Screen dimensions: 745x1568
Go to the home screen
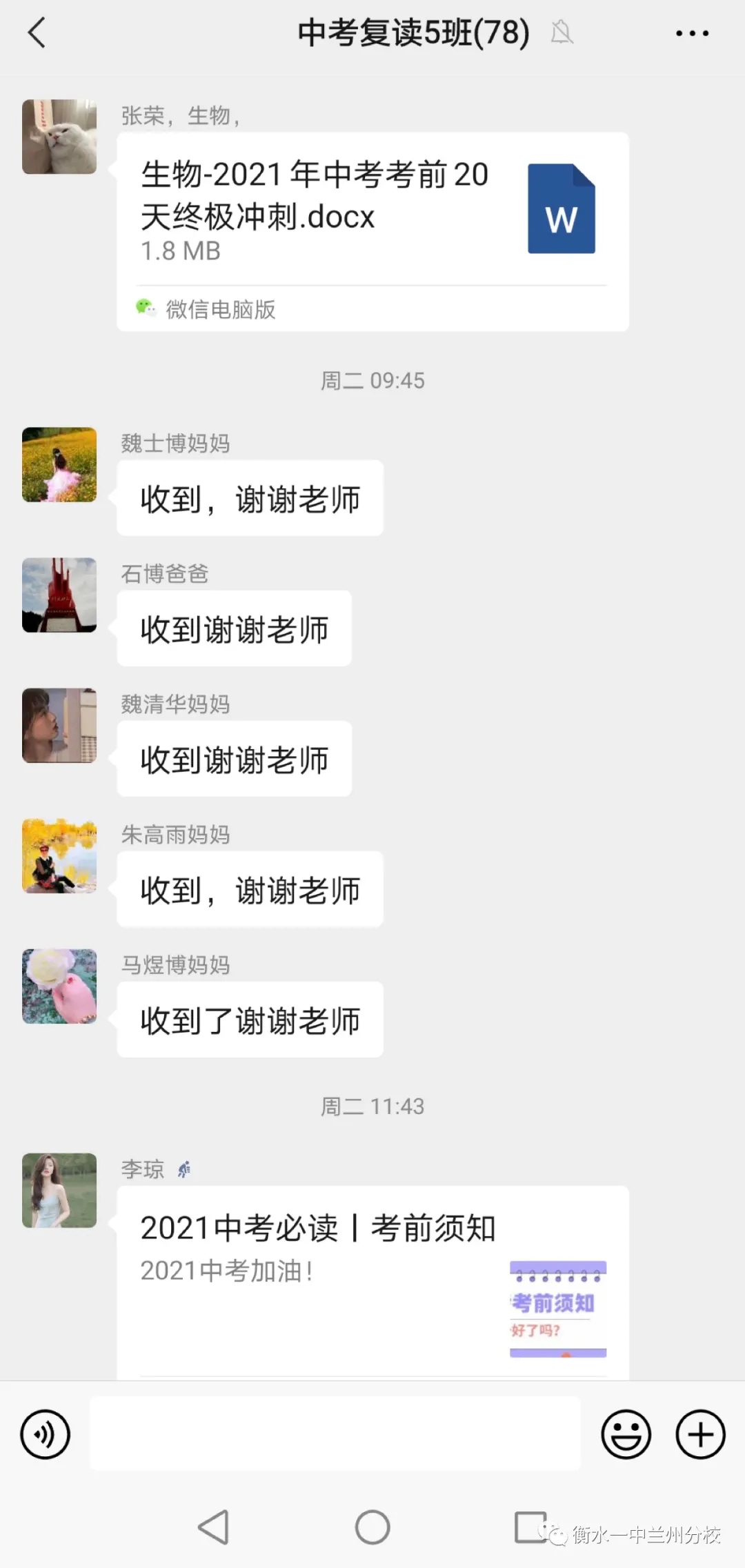[x=372, y=1527]
